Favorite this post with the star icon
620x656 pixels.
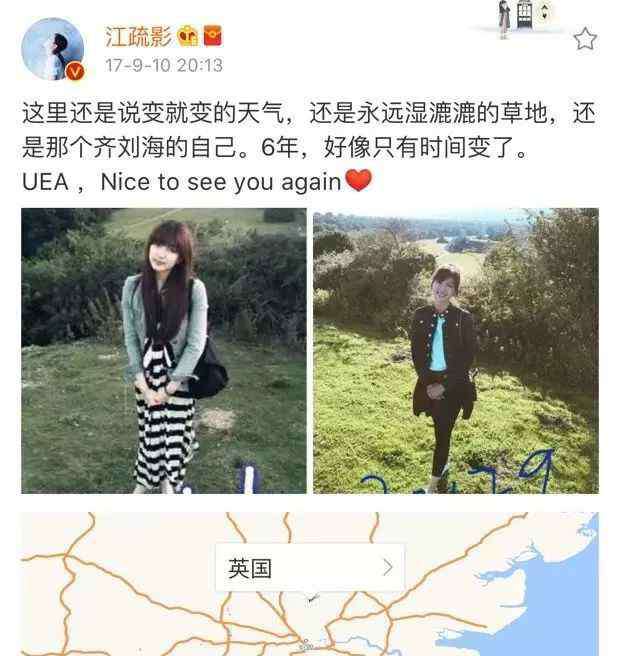585,39
